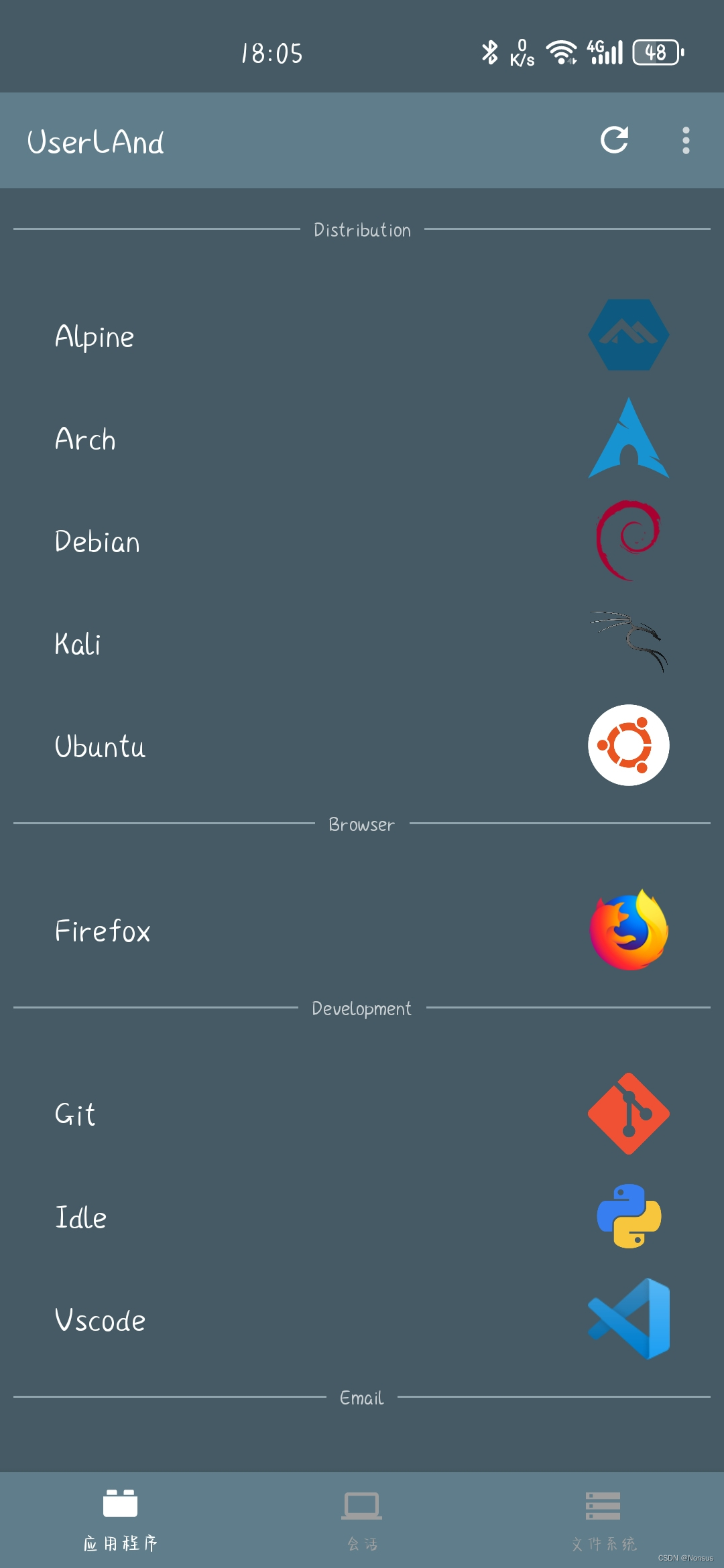Tap the battery indicator in the status bar
Screen dimensions: 724x1568
point(655,51)
